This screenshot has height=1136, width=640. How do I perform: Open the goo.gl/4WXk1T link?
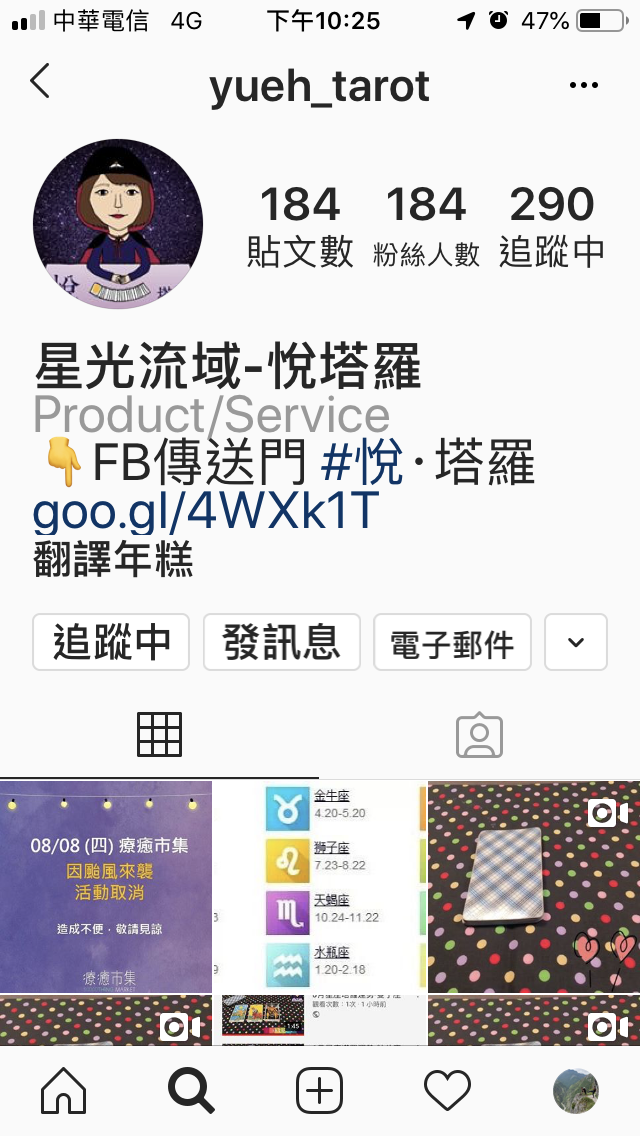coord(206,510)
